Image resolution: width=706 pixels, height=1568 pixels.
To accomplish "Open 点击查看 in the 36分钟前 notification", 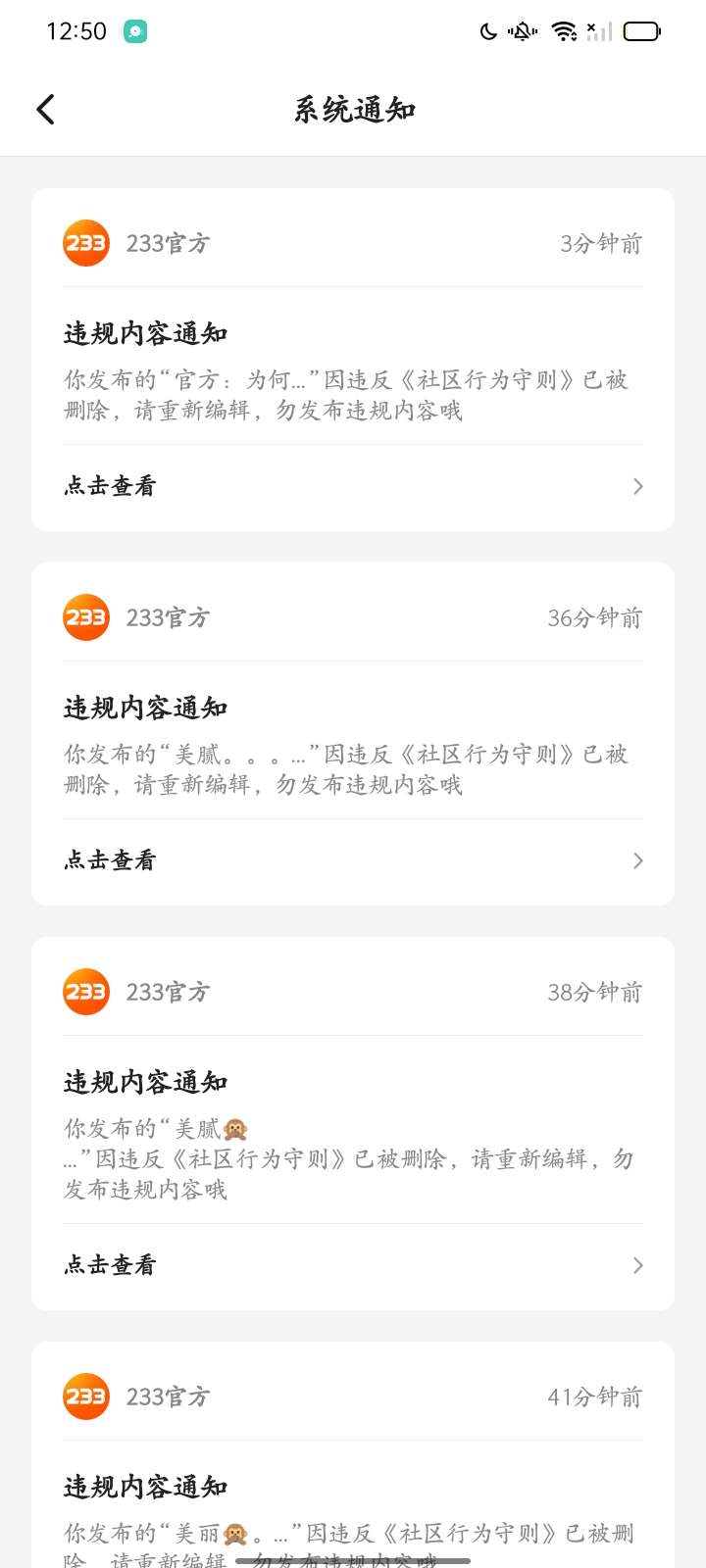I will [x=353, y=860].
